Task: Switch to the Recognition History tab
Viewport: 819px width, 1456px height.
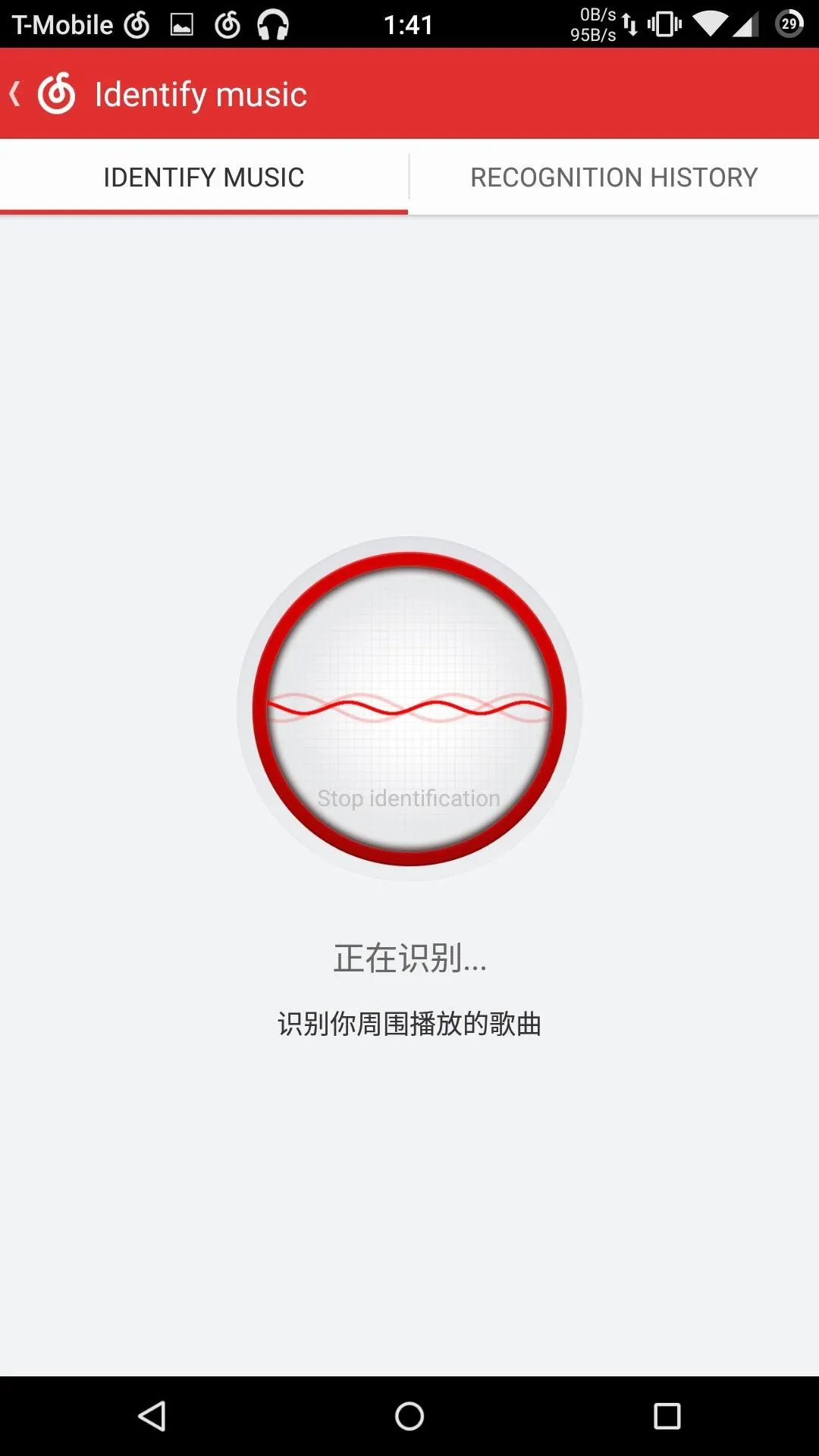Action: coord(614,177)
